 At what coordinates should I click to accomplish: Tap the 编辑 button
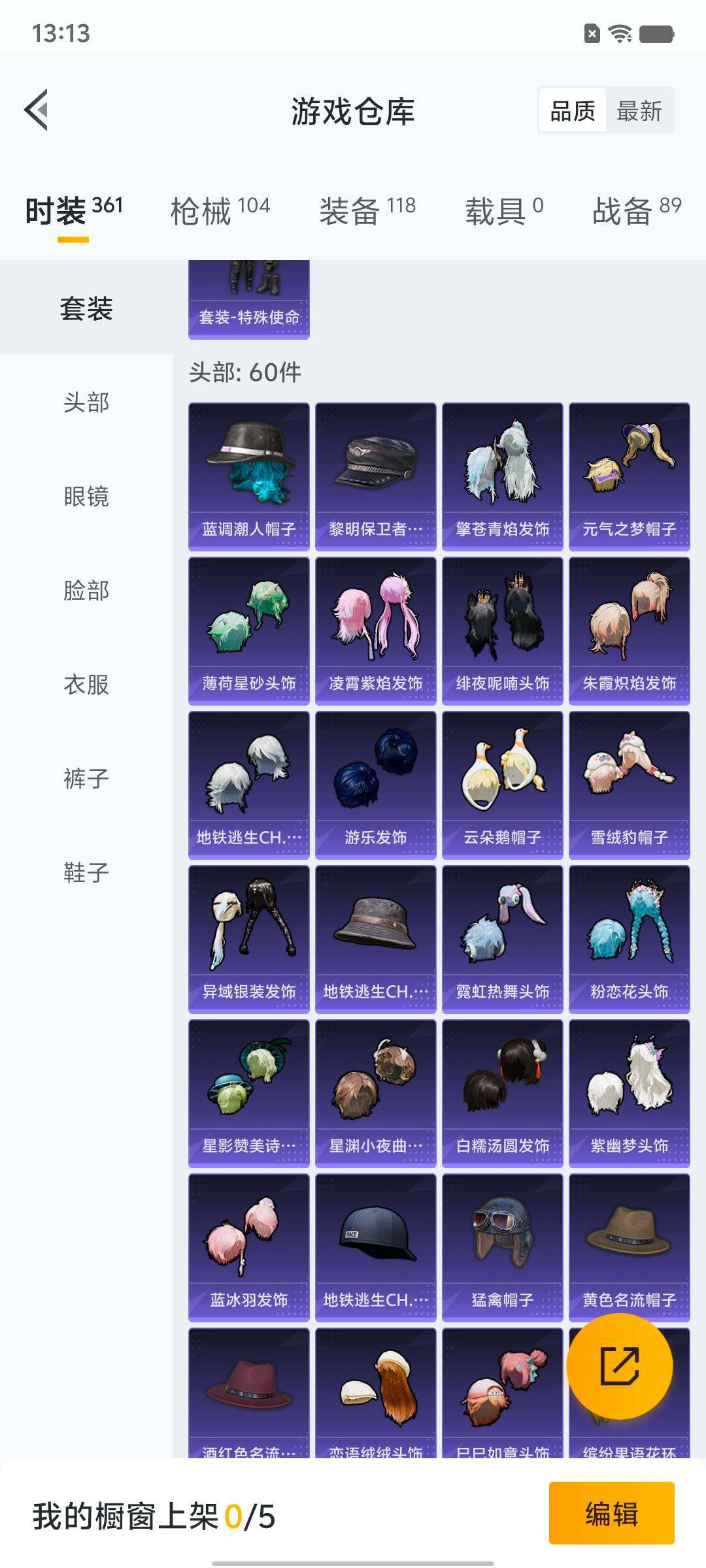pos(611,1513)
